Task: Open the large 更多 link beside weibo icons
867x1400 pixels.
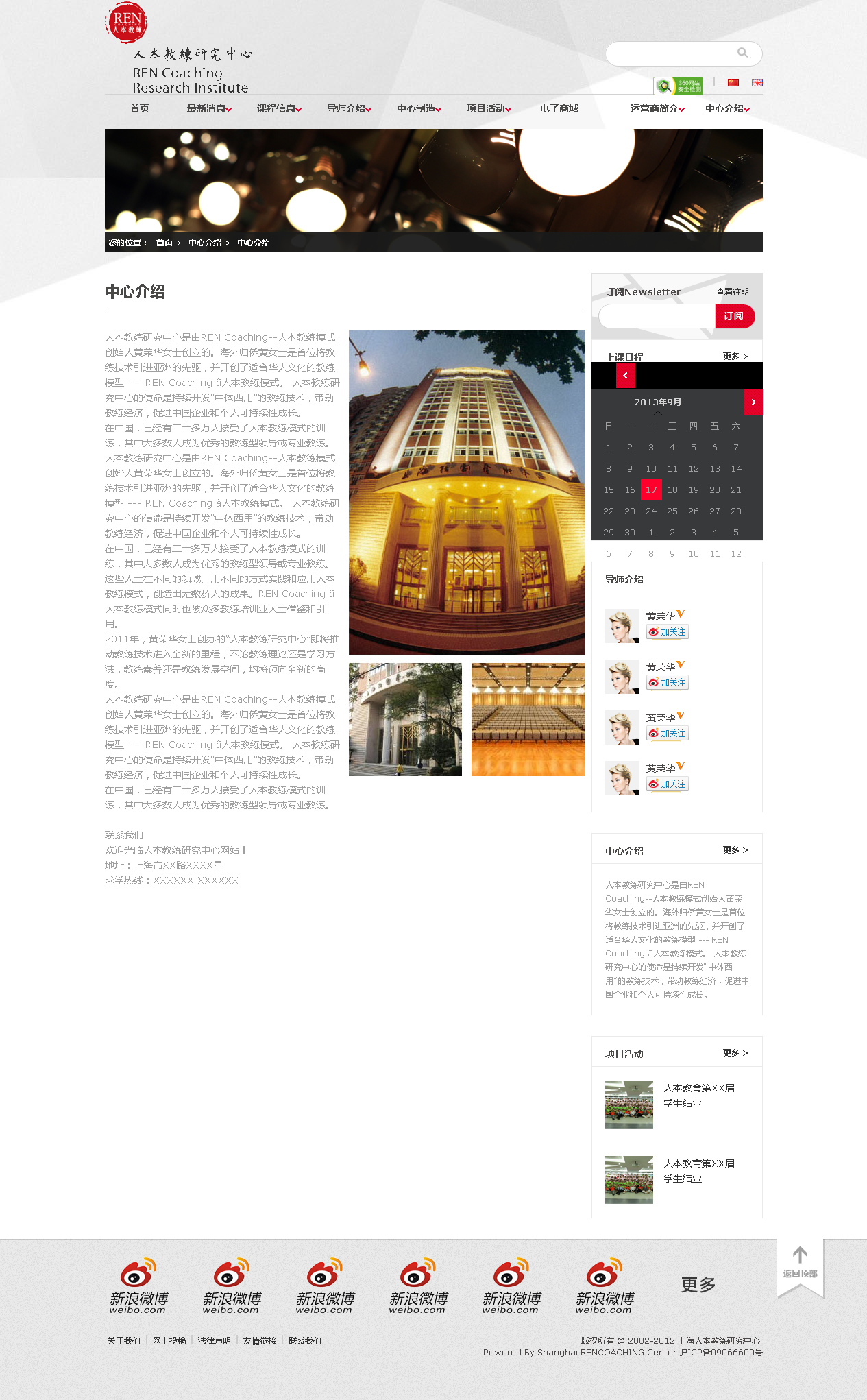Action: 698,1284
